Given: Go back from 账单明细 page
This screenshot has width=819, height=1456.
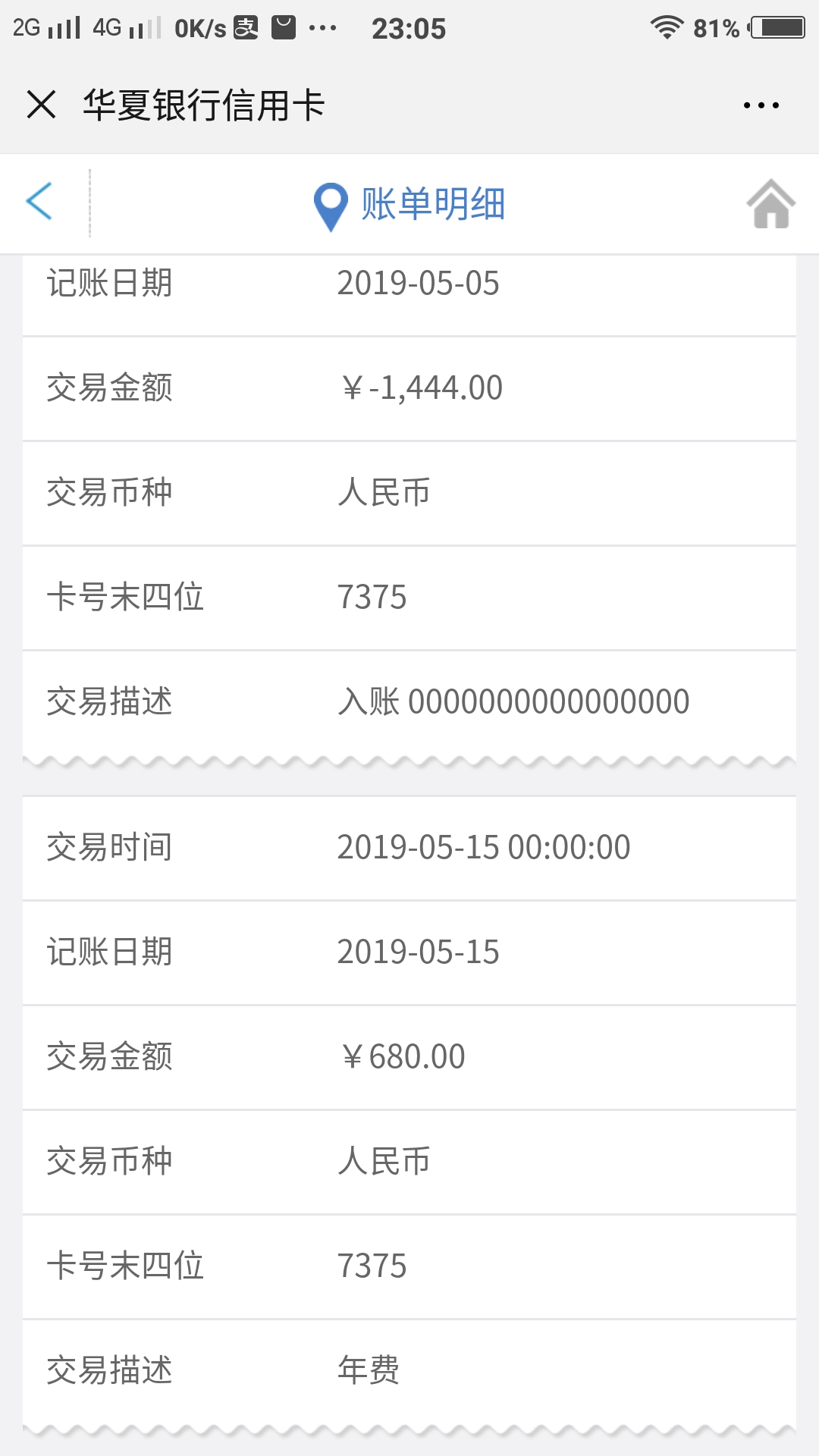Looking at the screenshot, I should pyautogui.click(x=39, y=202).
